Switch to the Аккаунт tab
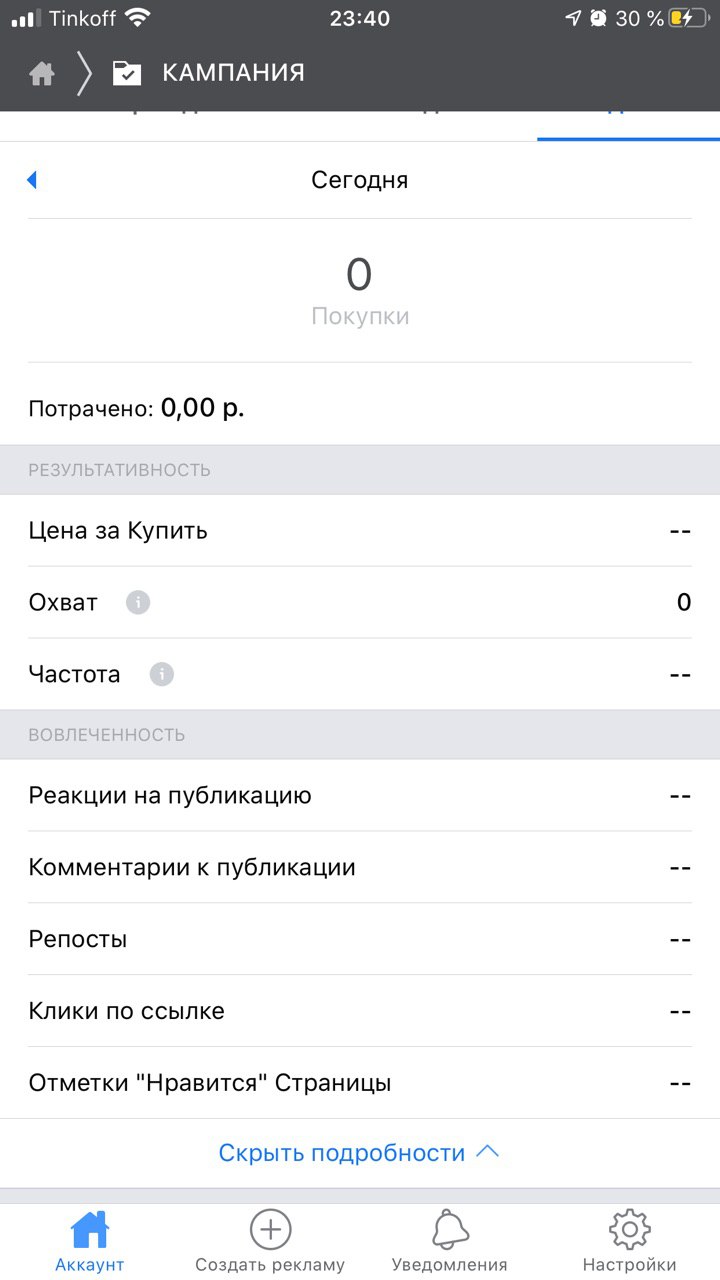 [90, 1242]
